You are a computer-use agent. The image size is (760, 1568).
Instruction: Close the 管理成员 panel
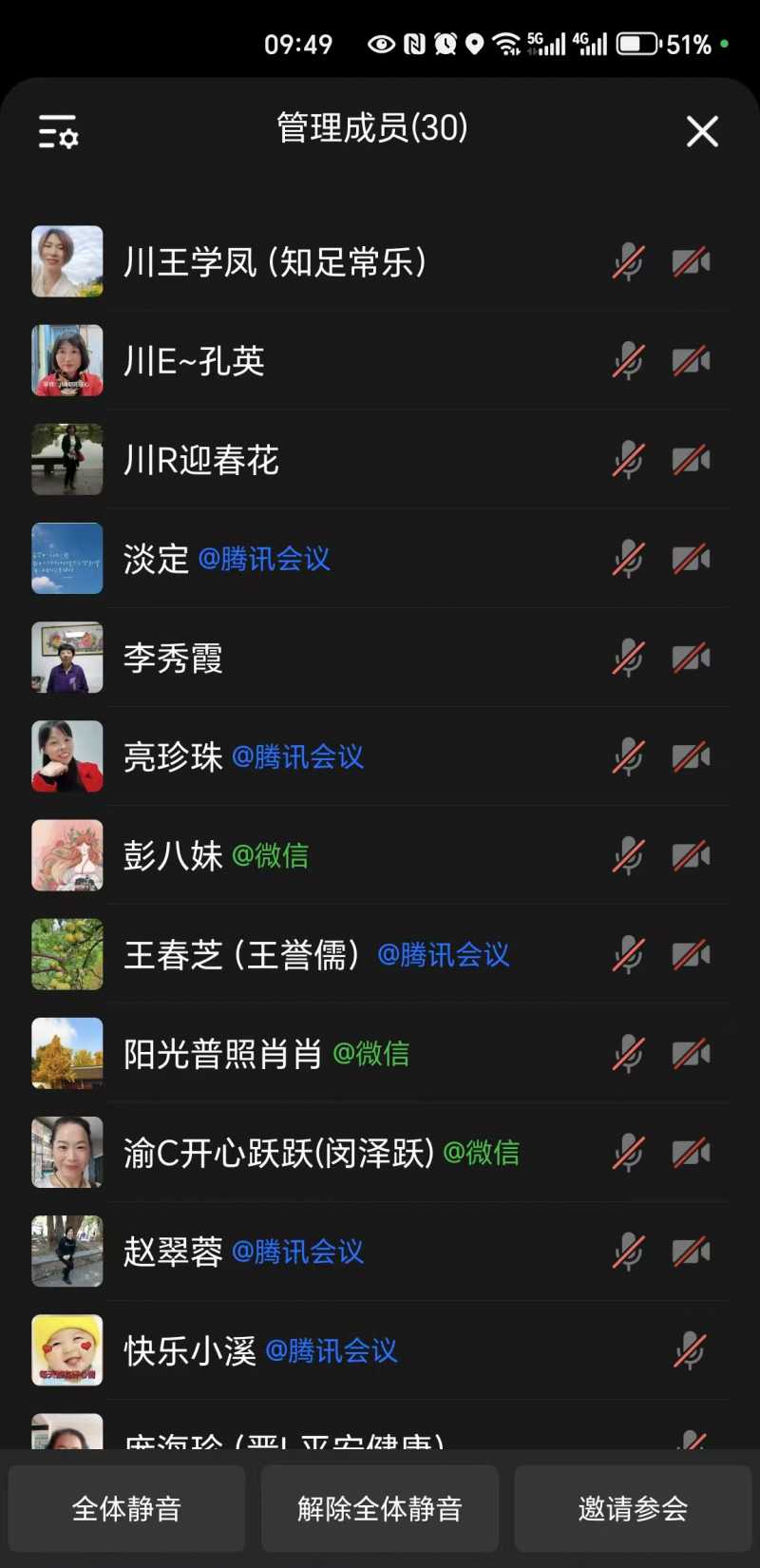(702, 131)
